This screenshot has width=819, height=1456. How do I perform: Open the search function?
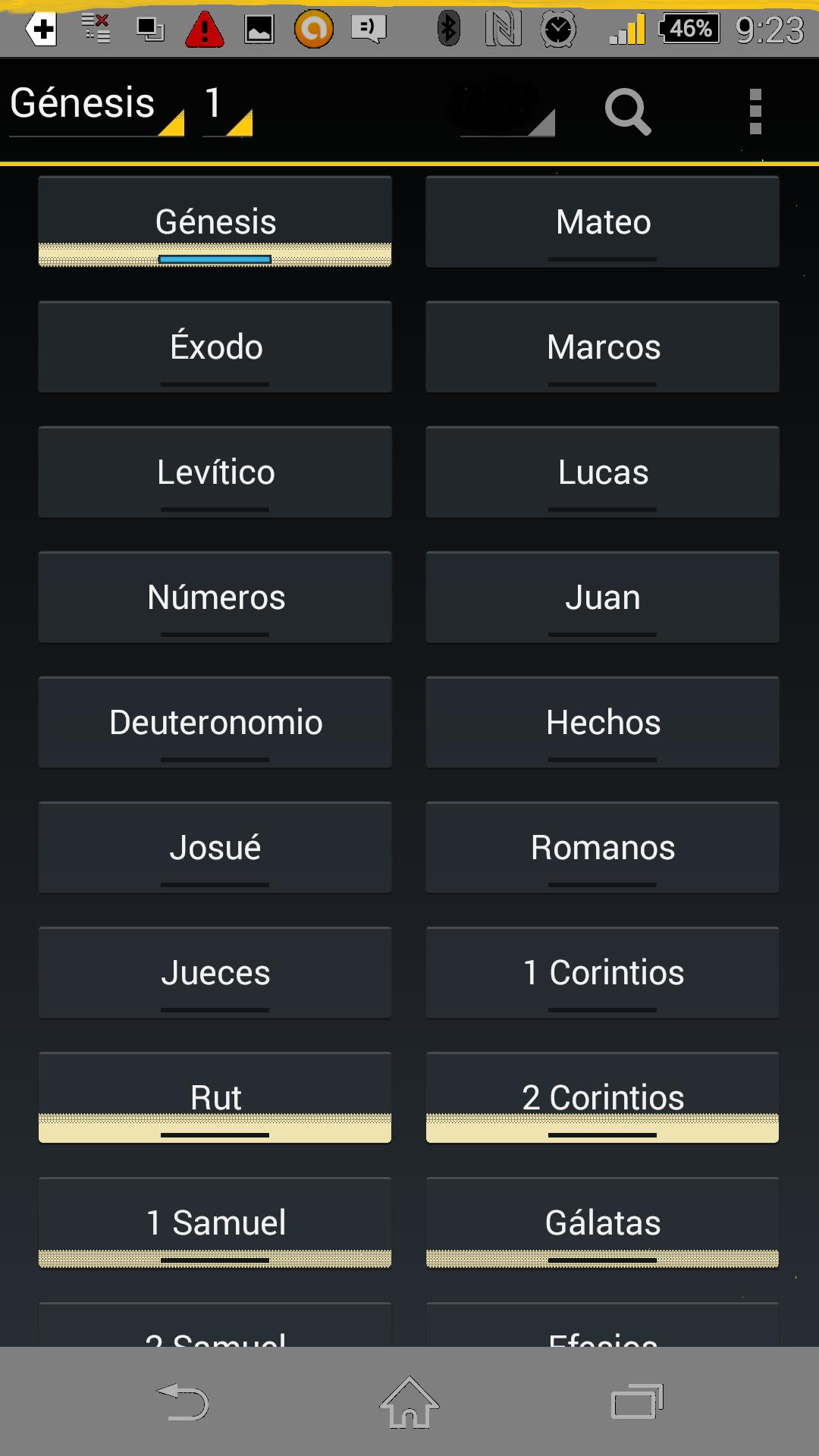tap(628, 111)
